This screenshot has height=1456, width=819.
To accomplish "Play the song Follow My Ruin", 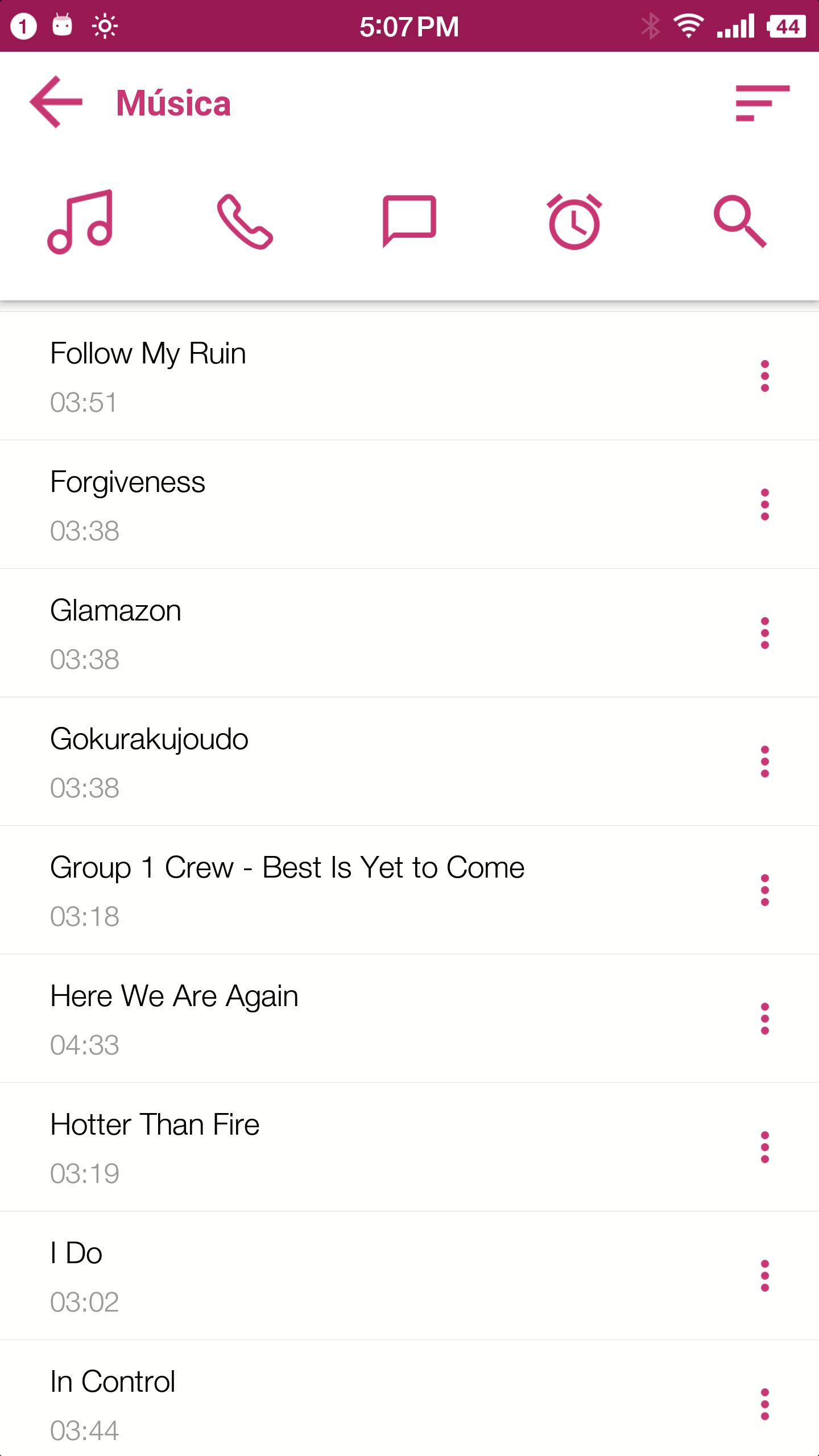I will tap(370, 376).
